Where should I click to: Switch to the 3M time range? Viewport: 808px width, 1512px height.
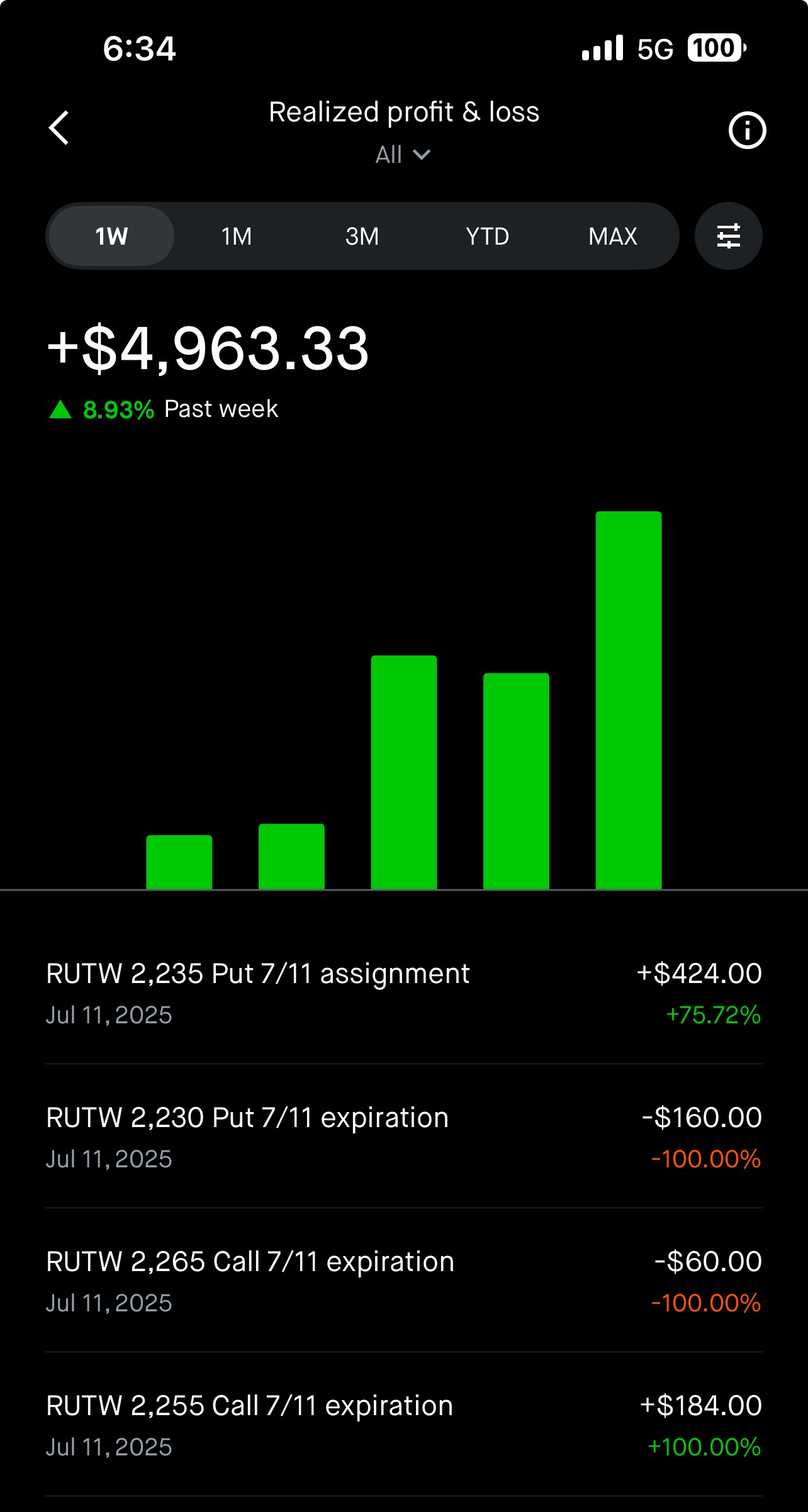pyautogui.click(x=362, y=236)
